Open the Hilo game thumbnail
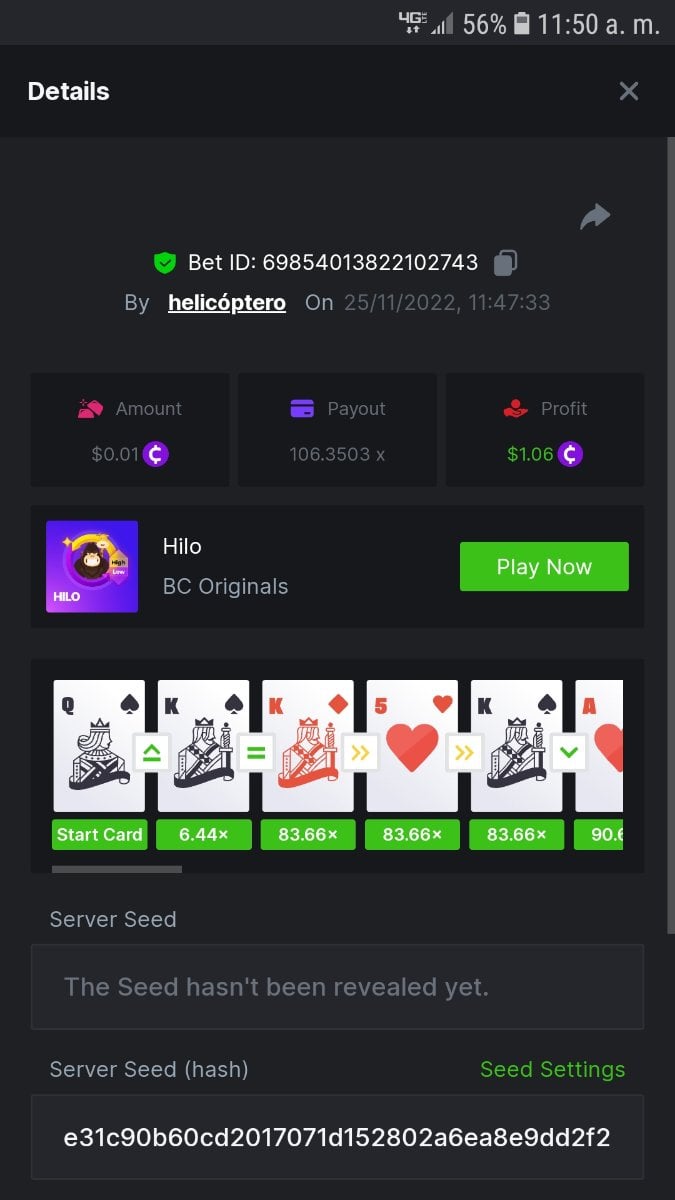Screen dimensions: 675x1200 click(92, 567)
